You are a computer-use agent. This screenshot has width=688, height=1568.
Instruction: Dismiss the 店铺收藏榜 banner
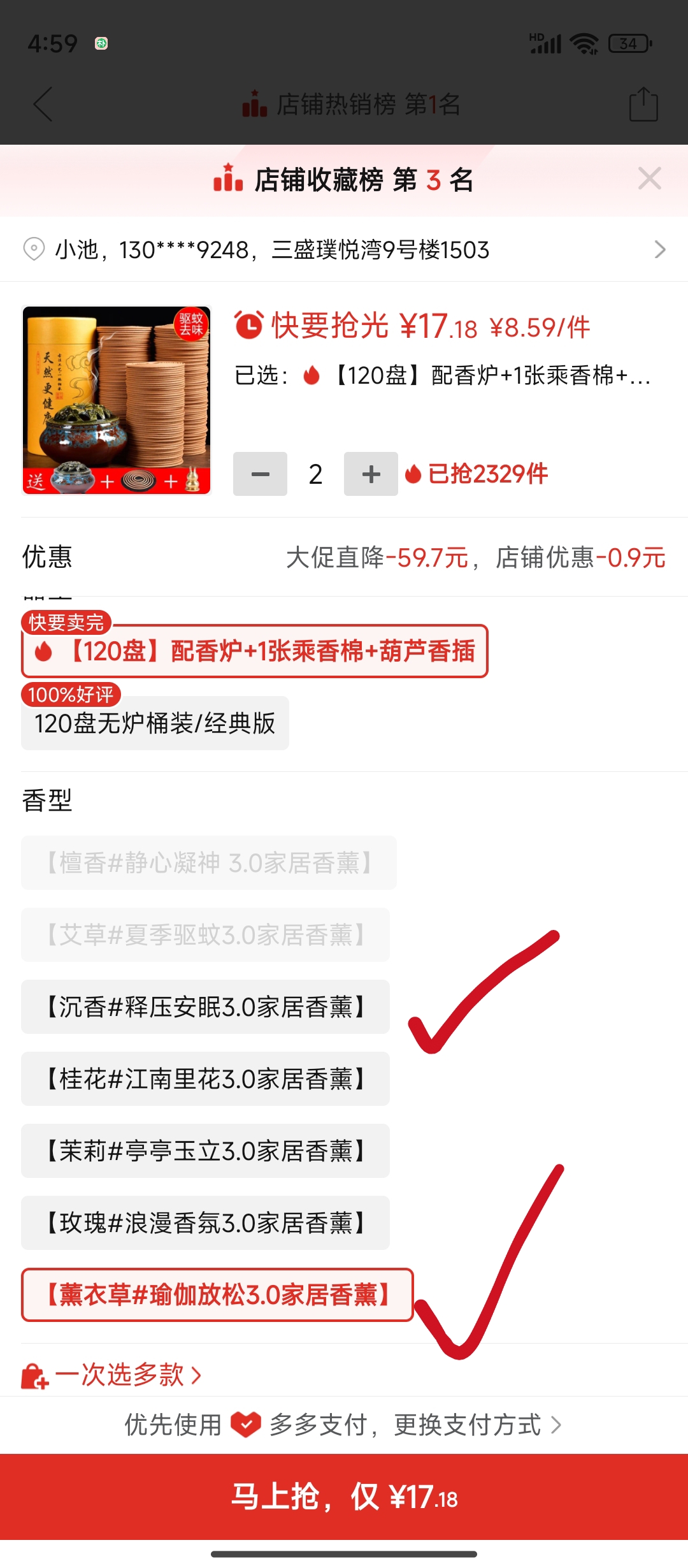[649, 179]
